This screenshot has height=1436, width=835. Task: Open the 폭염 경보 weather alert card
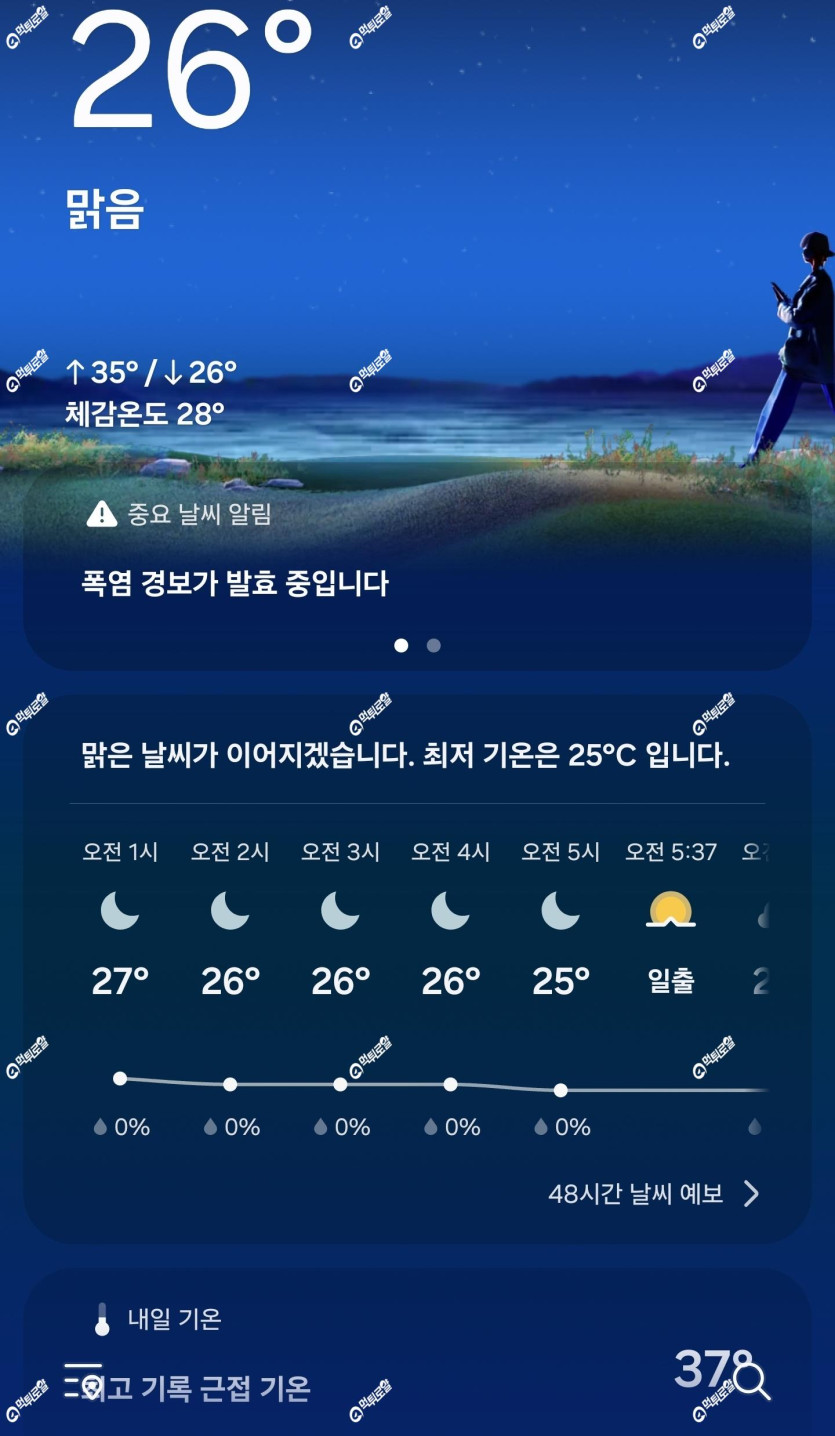(417, 570)
